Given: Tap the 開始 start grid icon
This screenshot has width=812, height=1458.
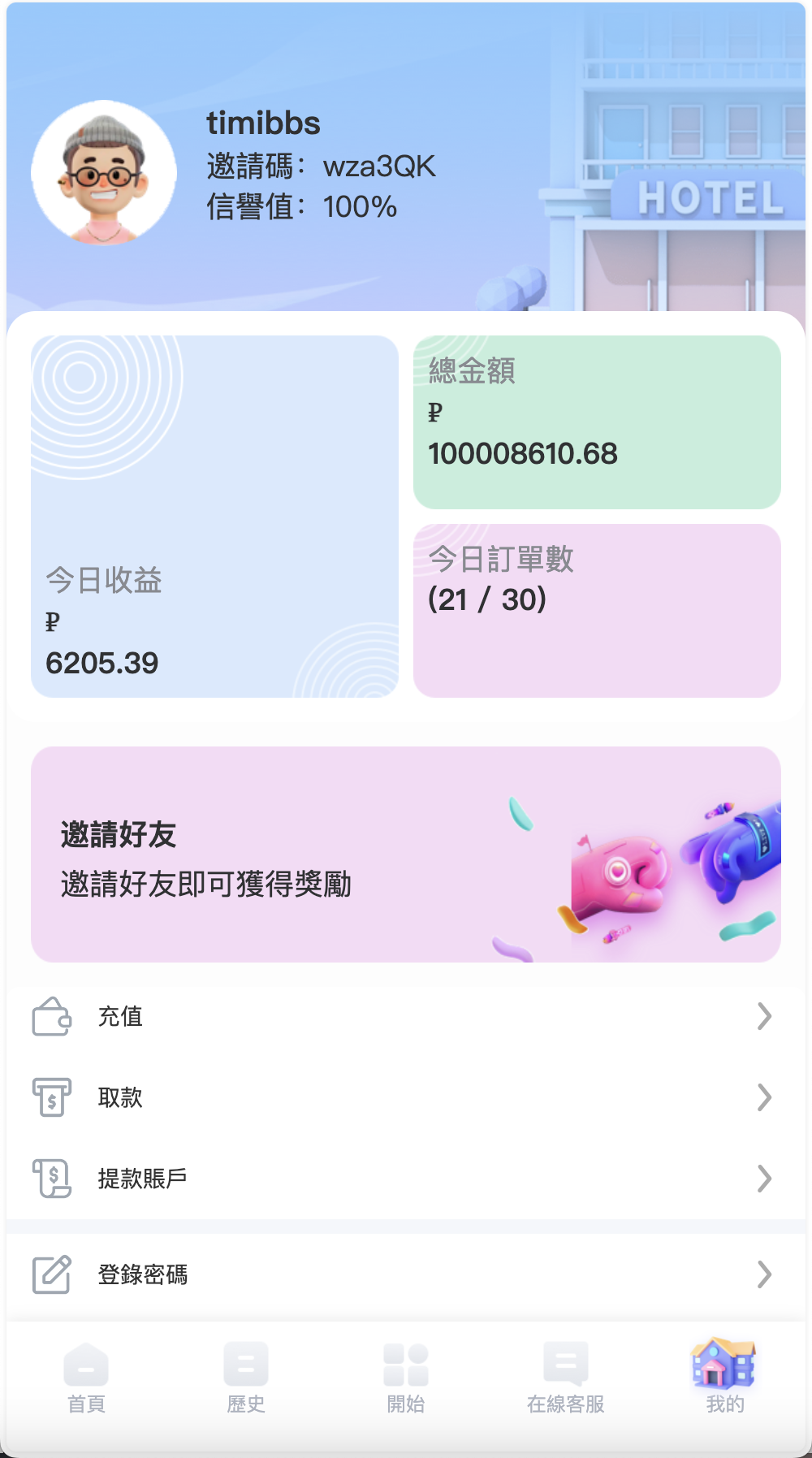Looking at the screenshot, I should tap(407, 1369).
